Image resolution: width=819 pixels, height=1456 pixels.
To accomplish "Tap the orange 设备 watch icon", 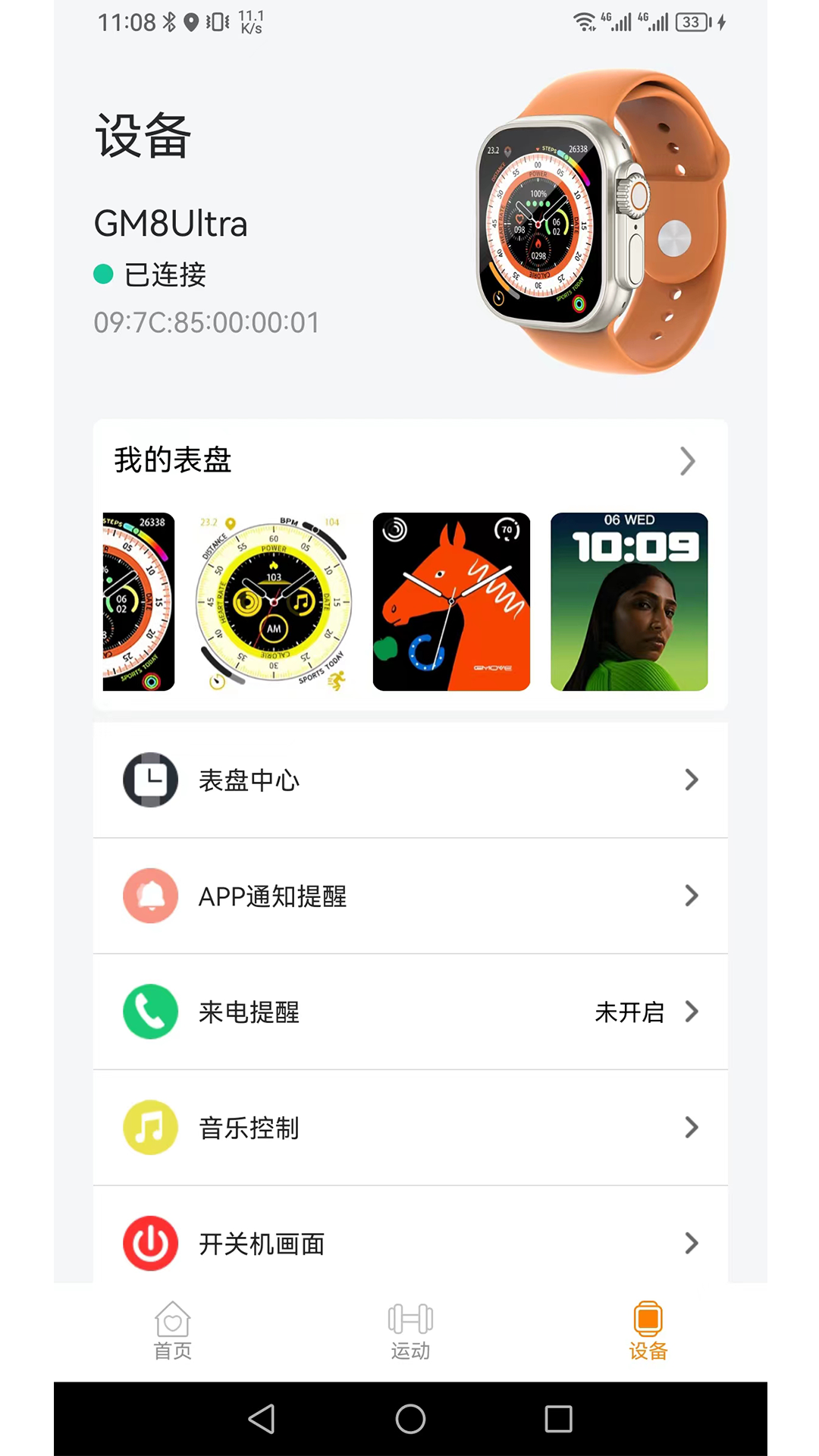I will pos(646,1323).
